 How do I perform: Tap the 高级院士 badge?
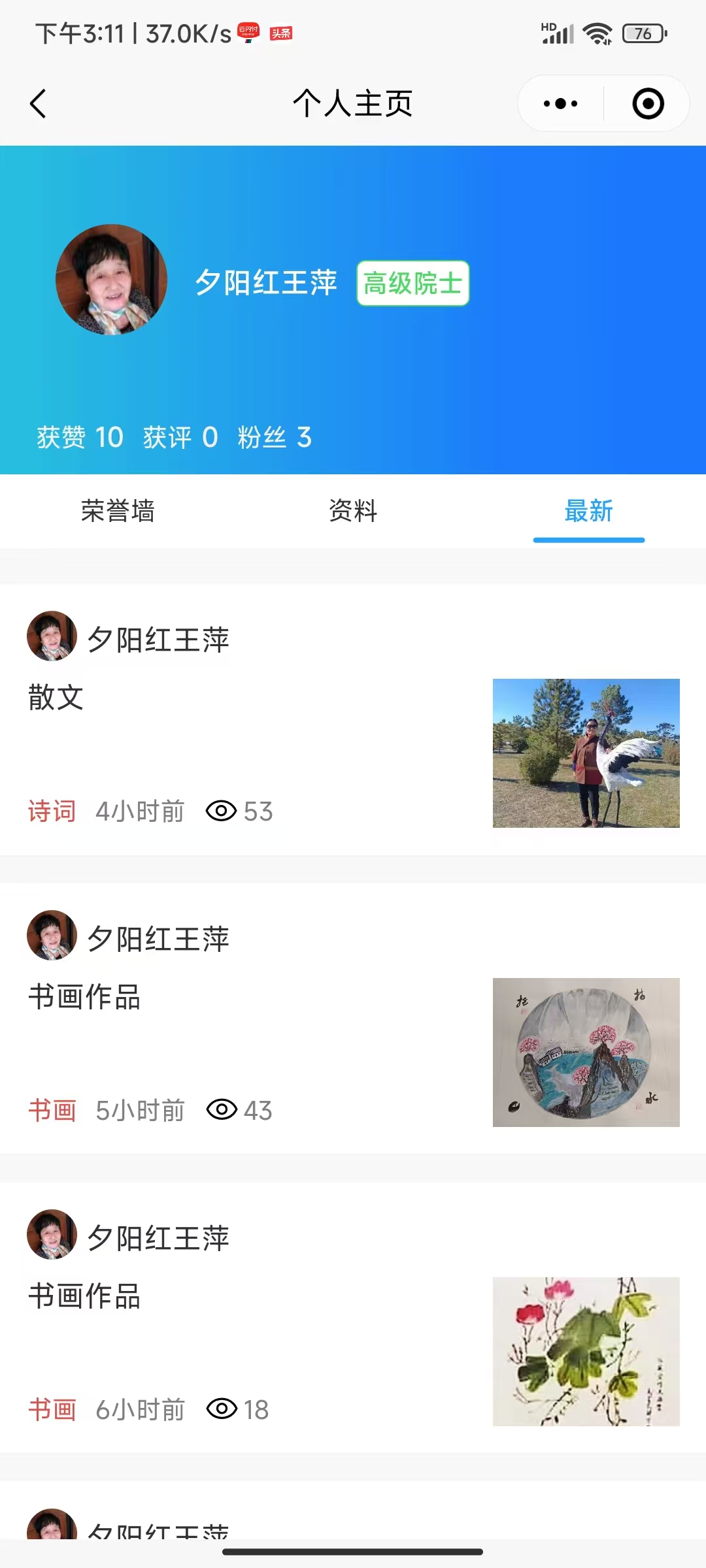click(x=412, y=283)
